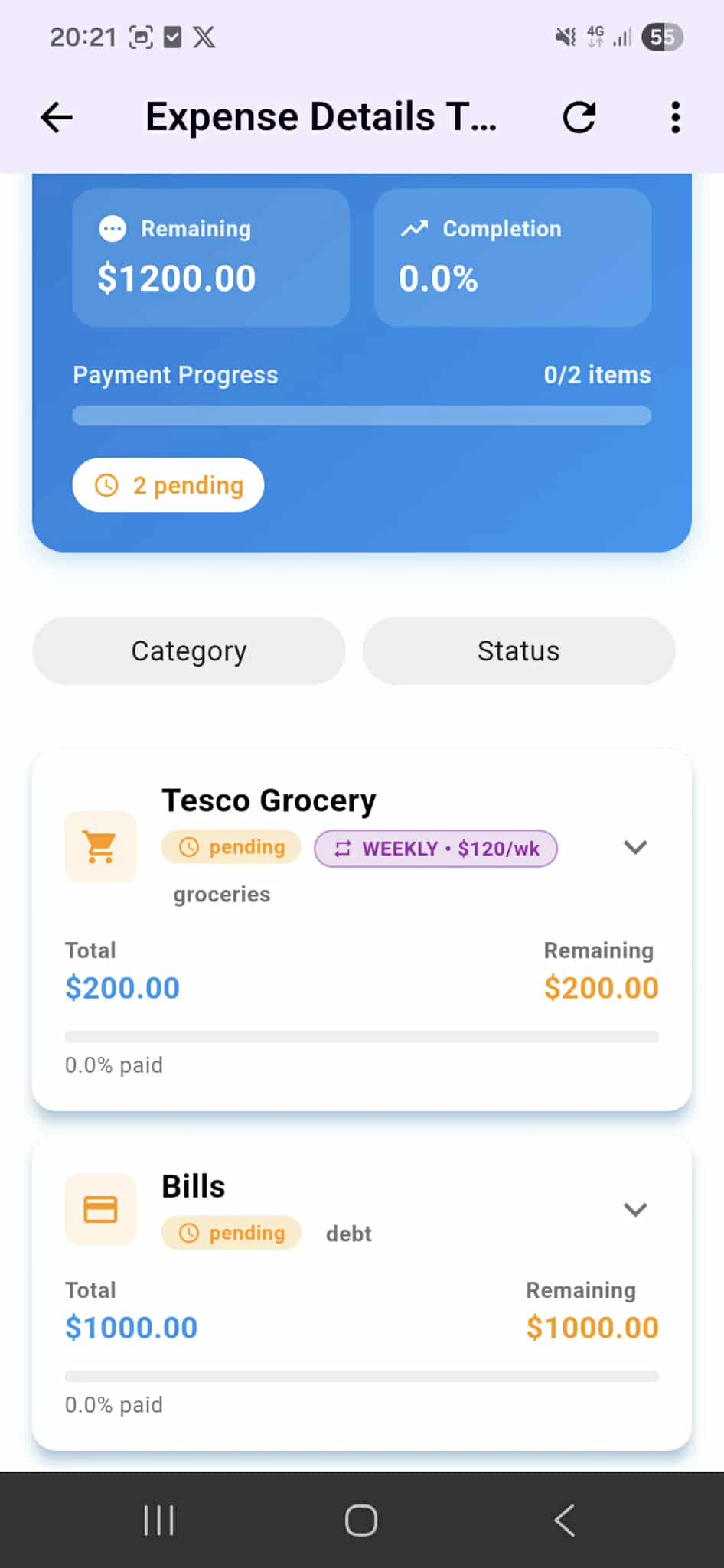Click the ellipsis icon next to Remaining
This screenshot has height=1568, width=724.
pyautogui.click(x=112, y=228)
